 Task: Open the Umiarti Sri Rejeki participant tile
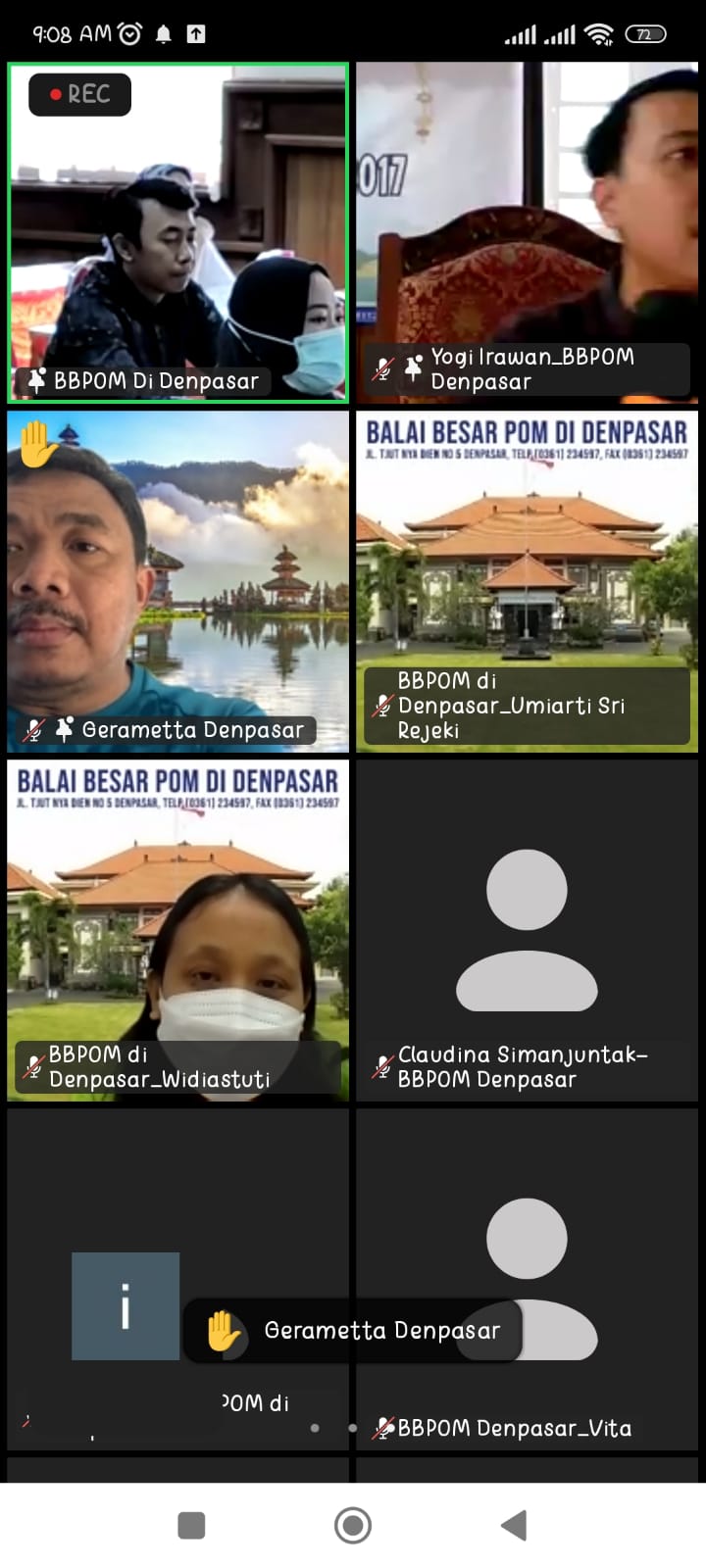(x=527, y=581)
